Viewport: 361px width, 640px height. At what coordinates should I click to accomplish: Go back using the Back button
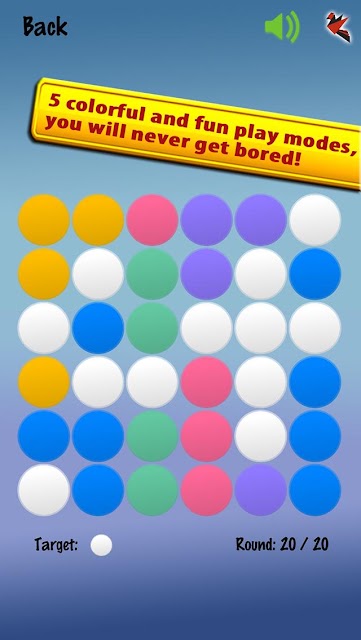45,27
